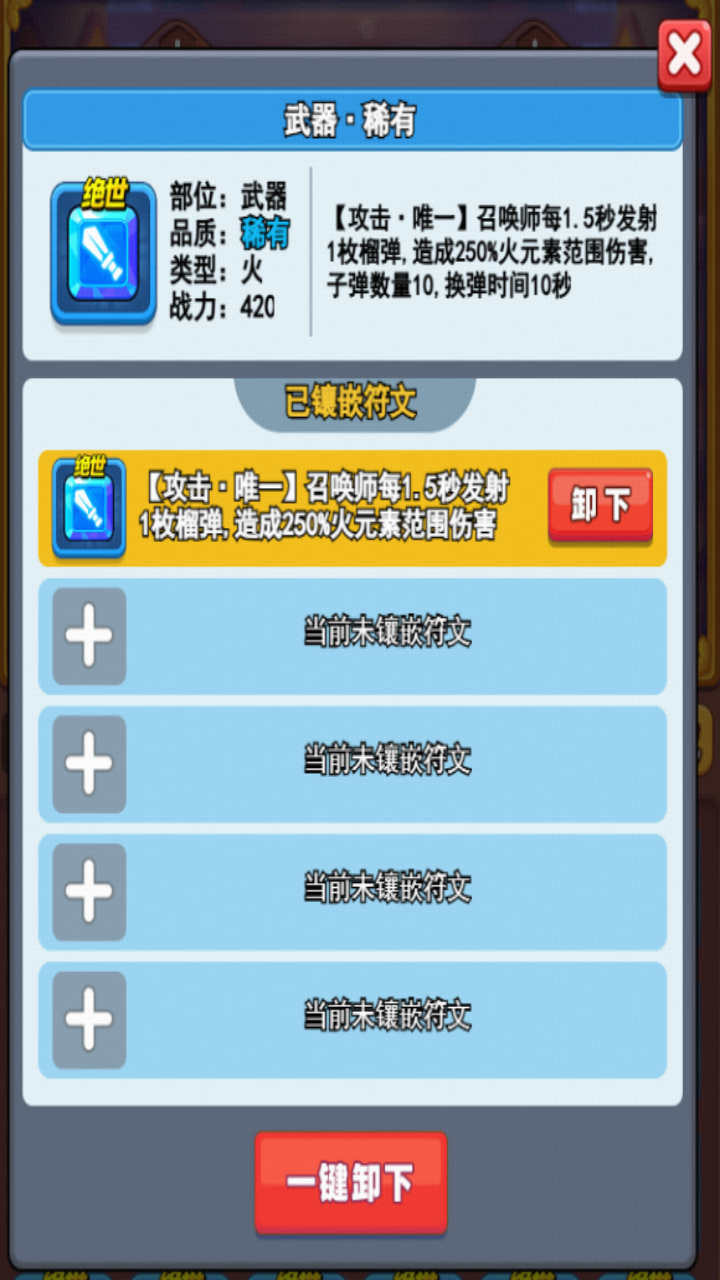Viewport: 720px width, 1280px height.
Task: Tap 一键卸下 to remove all runes
Action: (351, 1183)
